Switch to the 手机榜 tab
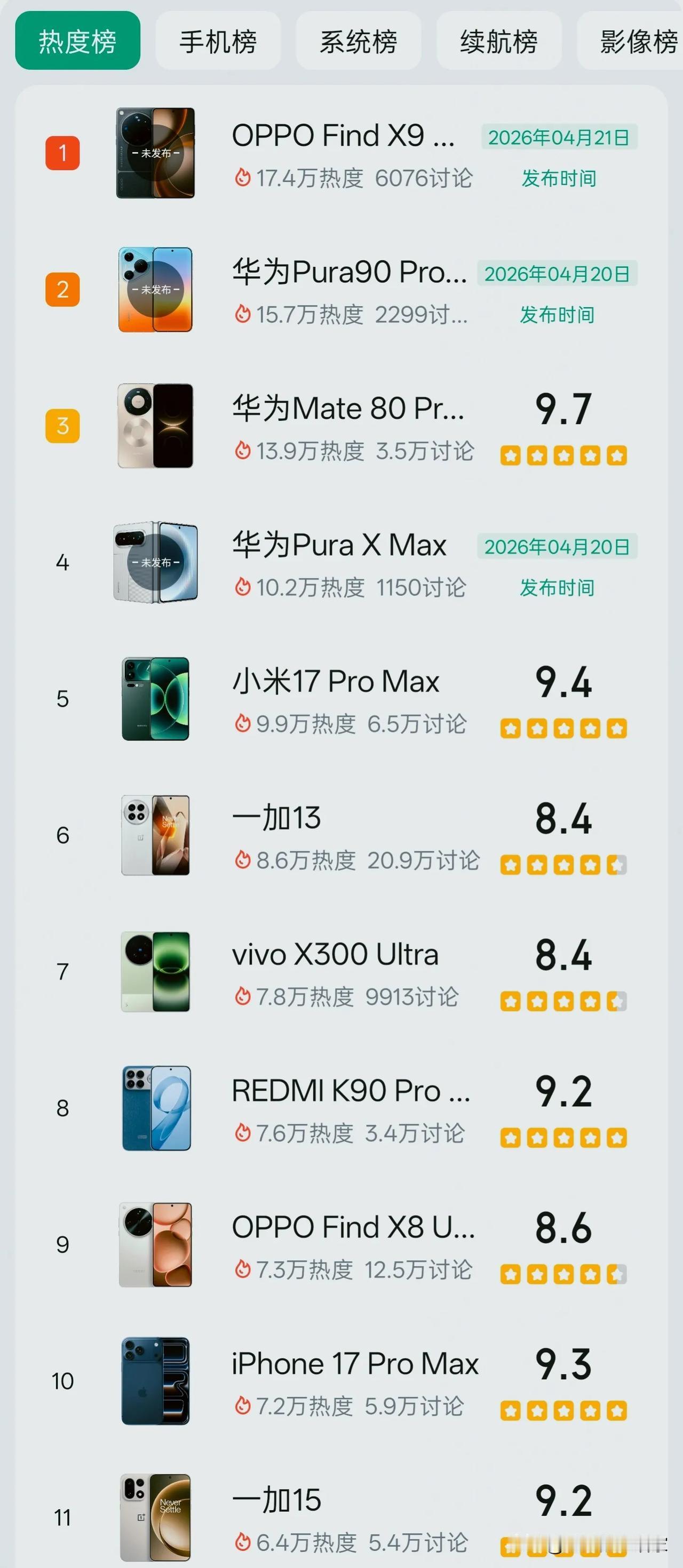This screenshot has height=1568, width=683. point(219,40)
